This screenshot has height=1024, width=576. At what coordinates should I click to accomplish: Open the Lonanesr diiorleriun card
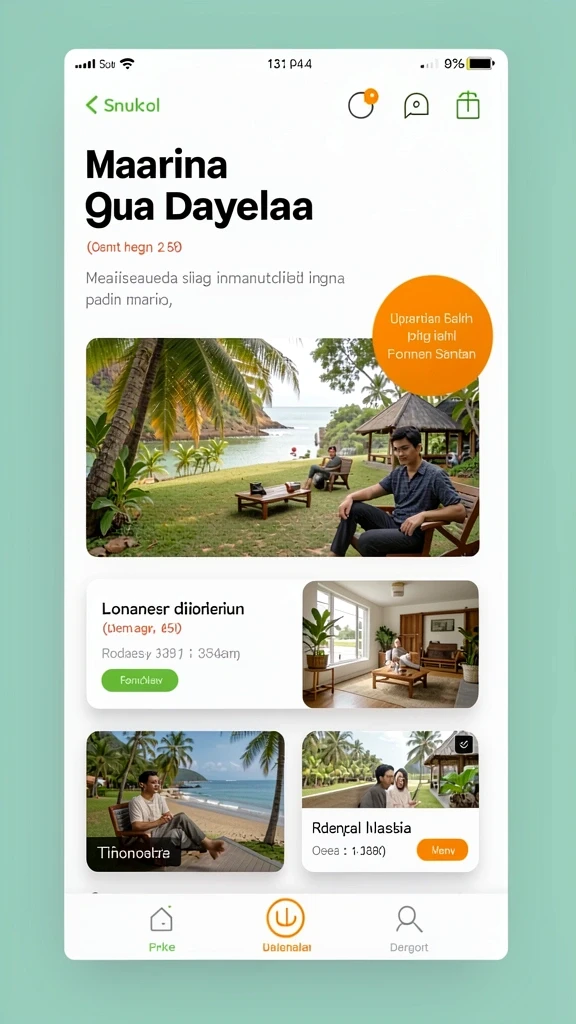283,645
